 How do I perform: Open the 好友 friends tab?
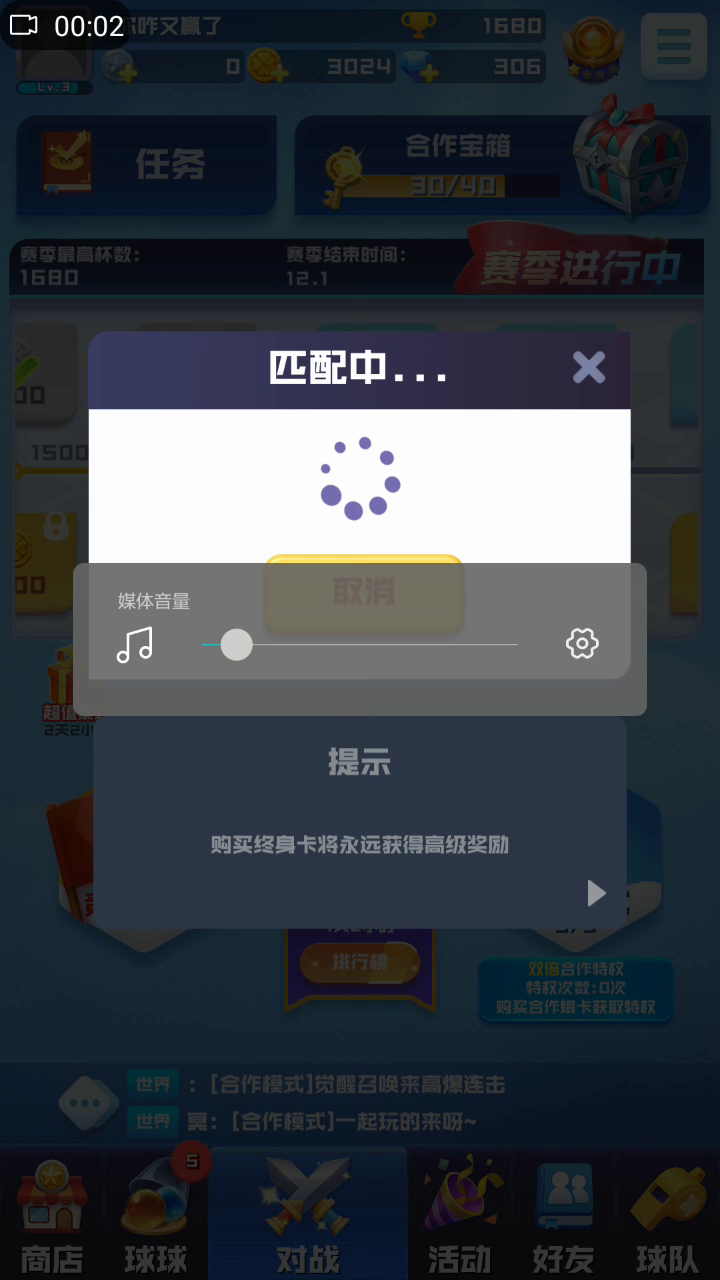pyautogui.click(x=563, y=1215)
